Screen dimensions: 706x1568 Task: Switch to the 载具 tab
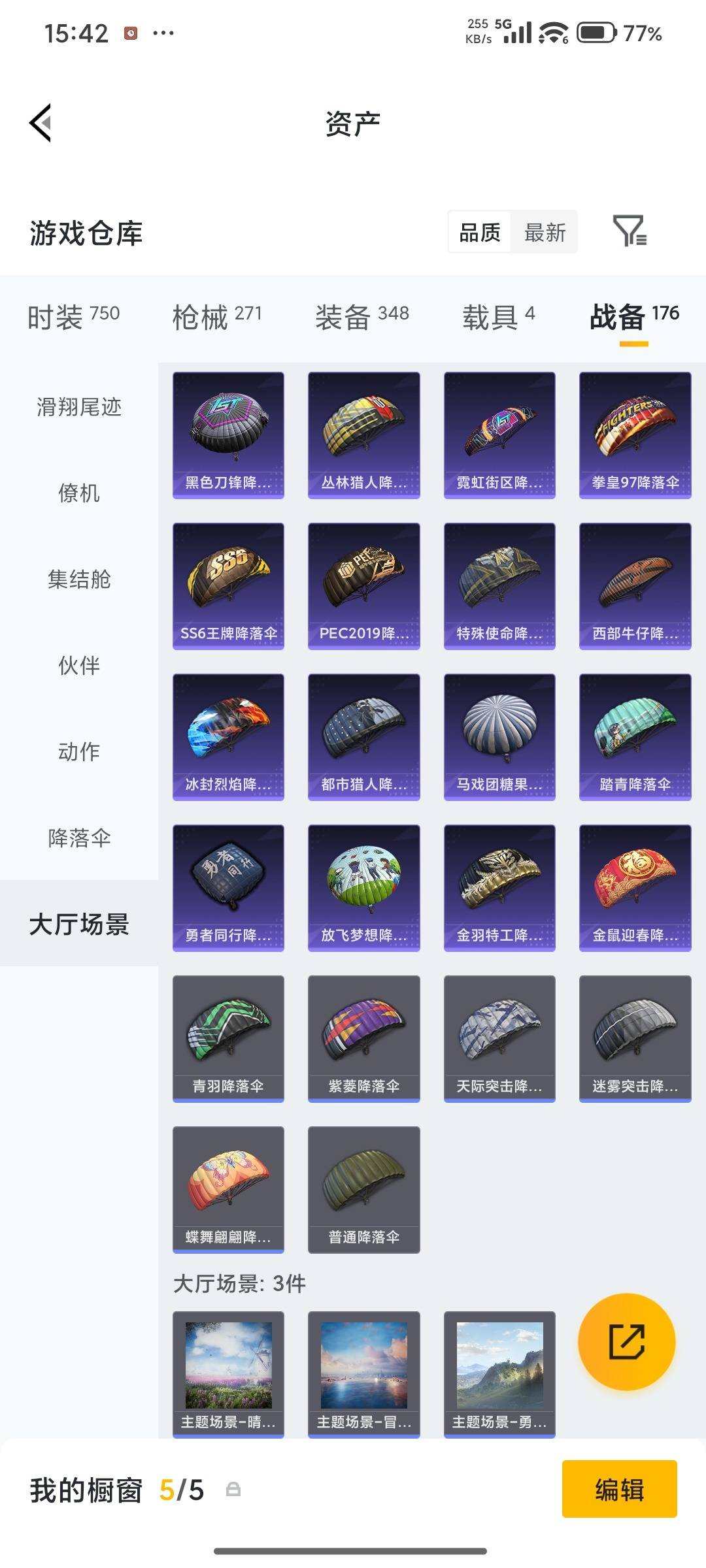click(x=499, y=317)
